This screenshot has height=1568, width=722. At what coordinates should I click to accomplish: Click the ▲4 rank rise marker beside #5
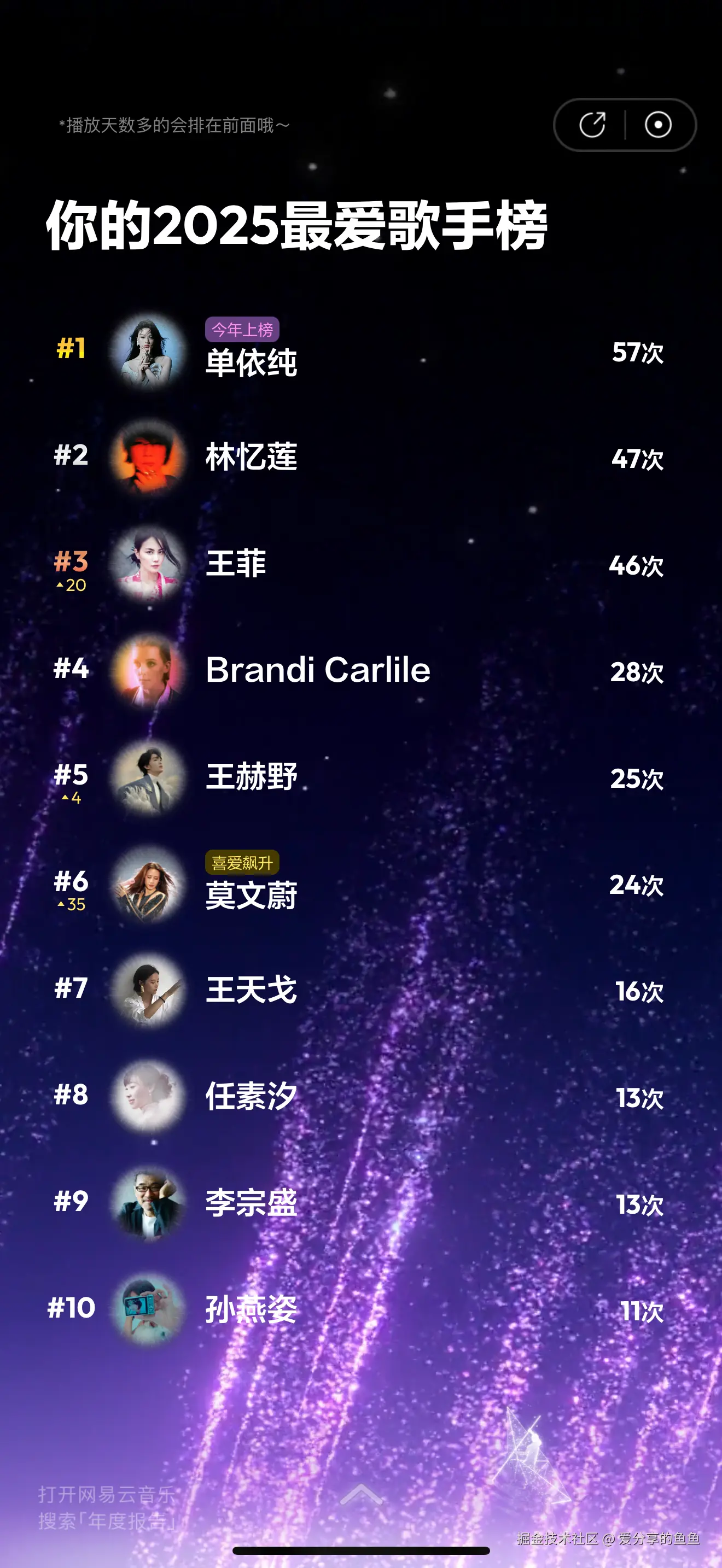(x=71, y=799)
